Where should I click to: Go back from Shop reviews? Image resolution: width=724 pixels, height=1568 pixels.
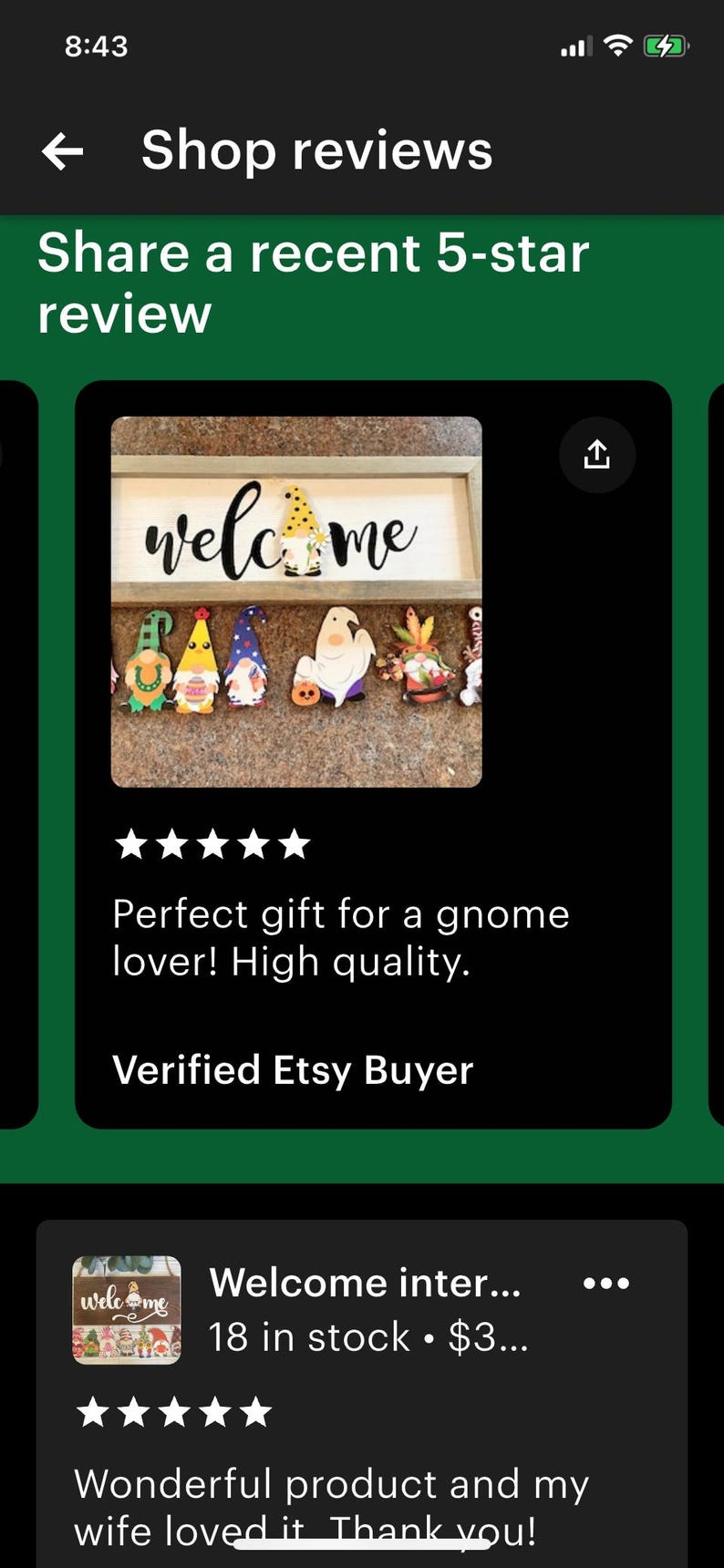point(62,151)
